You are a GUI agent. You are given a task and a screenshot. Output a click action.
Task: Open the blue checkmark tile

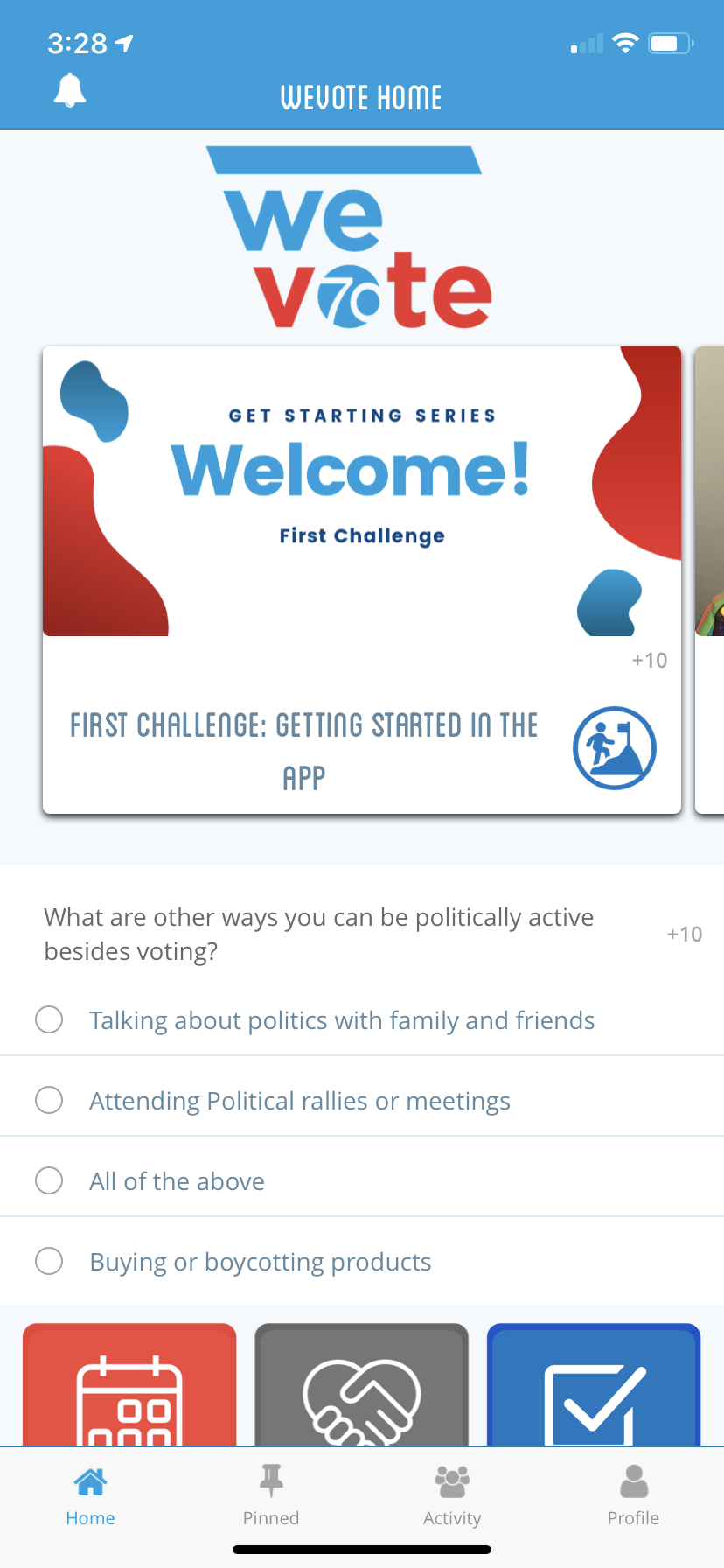594,1387
